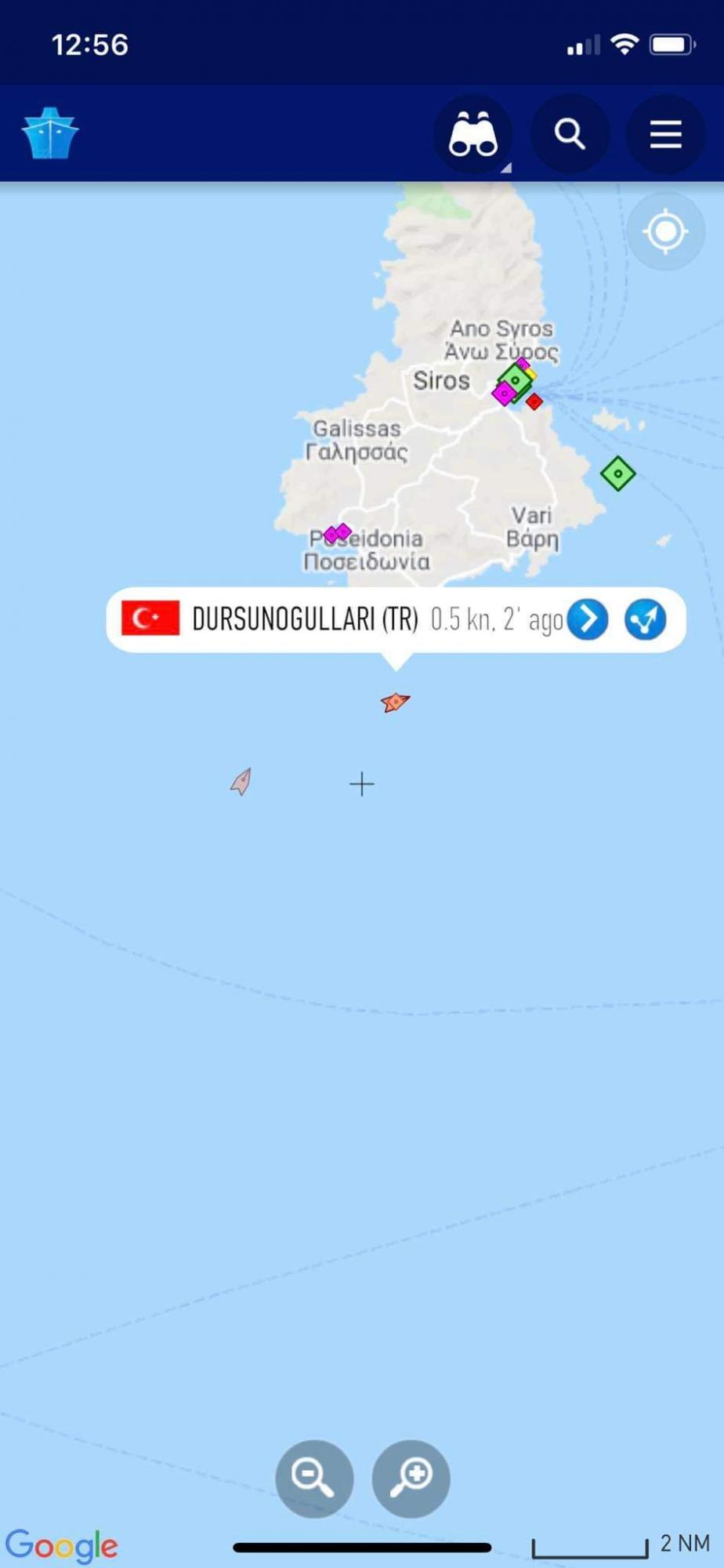Screen dimensions: 724x1568
Task: Tap the MarineTraffic ship logo
Action: point(50,134)
